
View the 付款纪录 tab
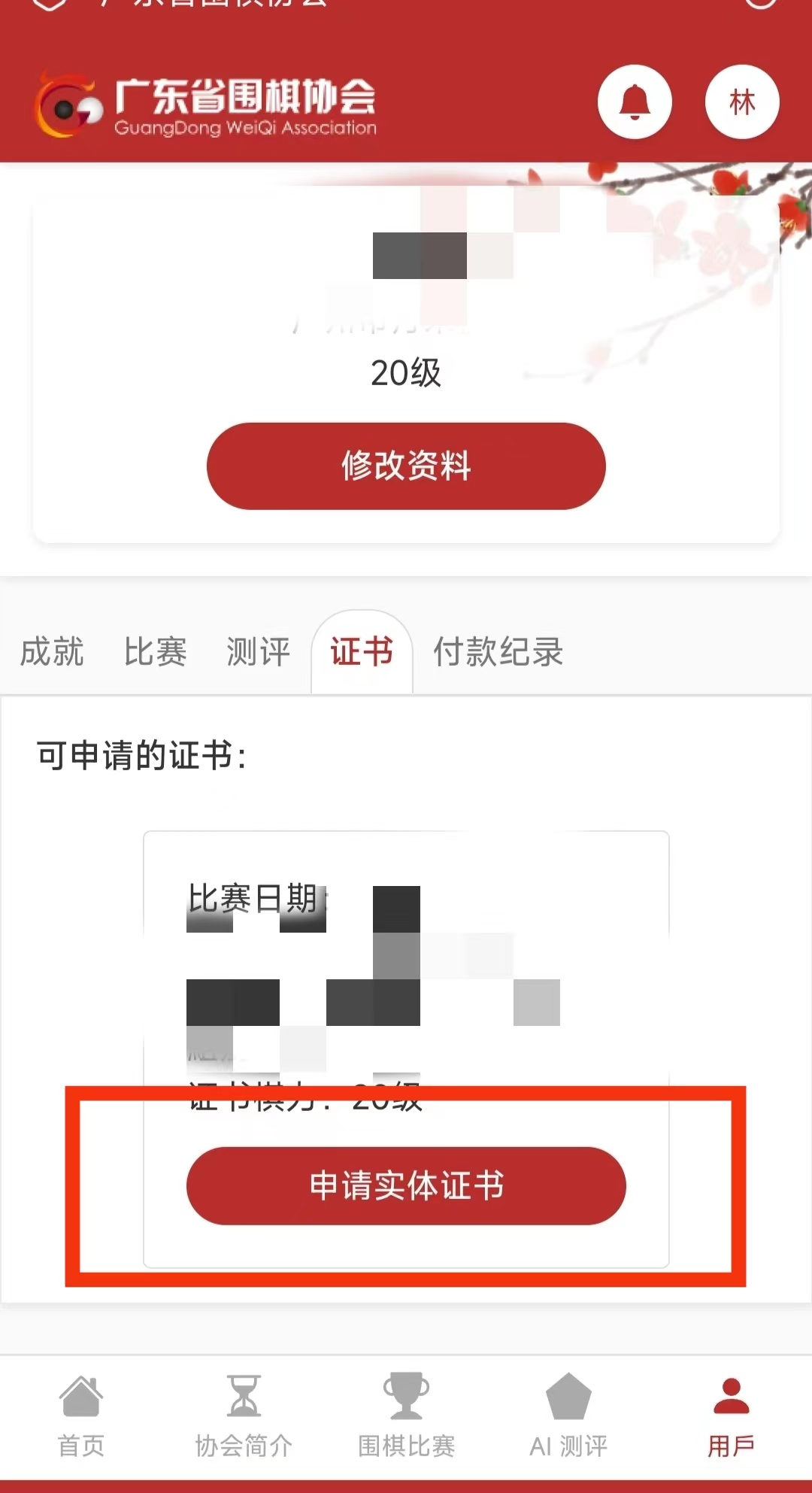pos(498,651)
